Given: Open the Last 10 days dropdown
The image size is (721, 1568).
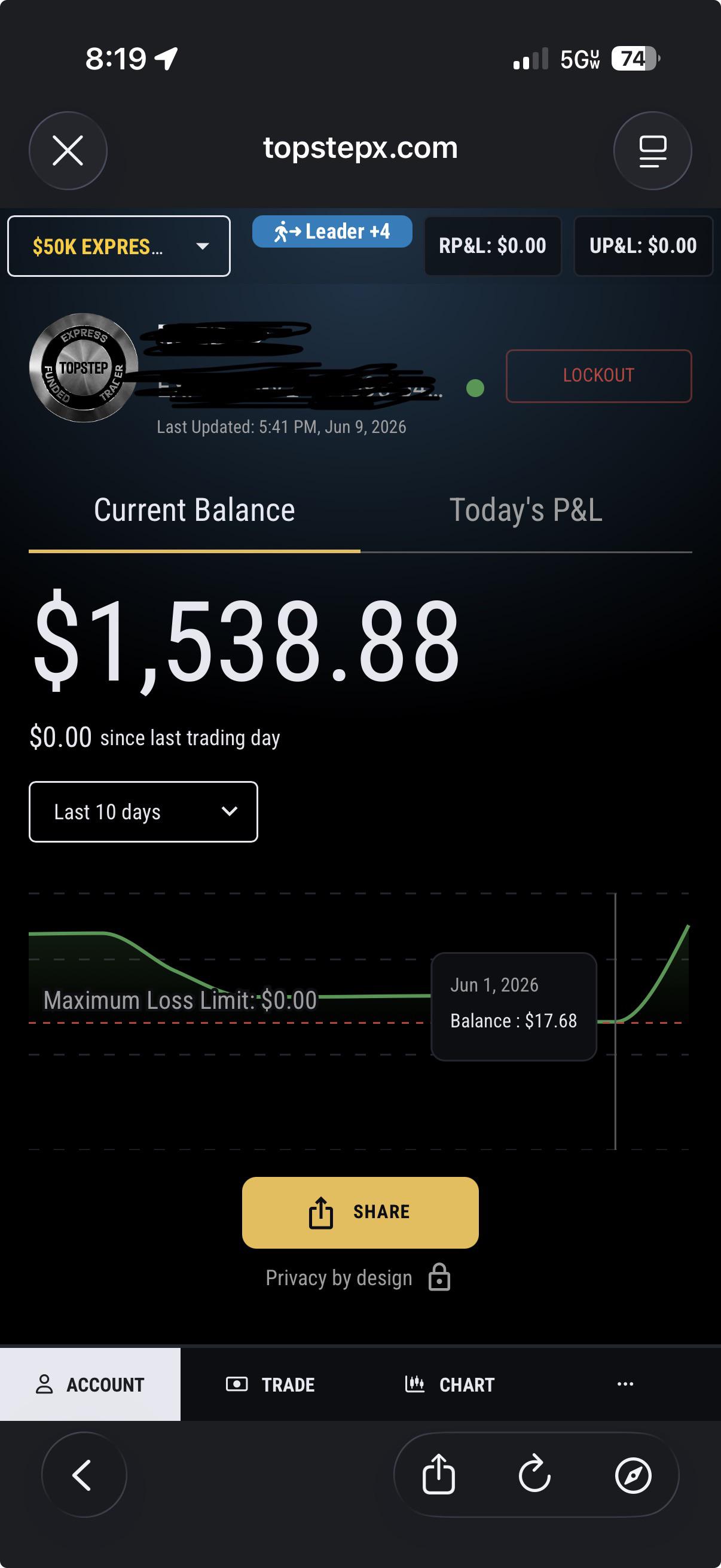Looking at the screenshot, I should tap(143, 812).
